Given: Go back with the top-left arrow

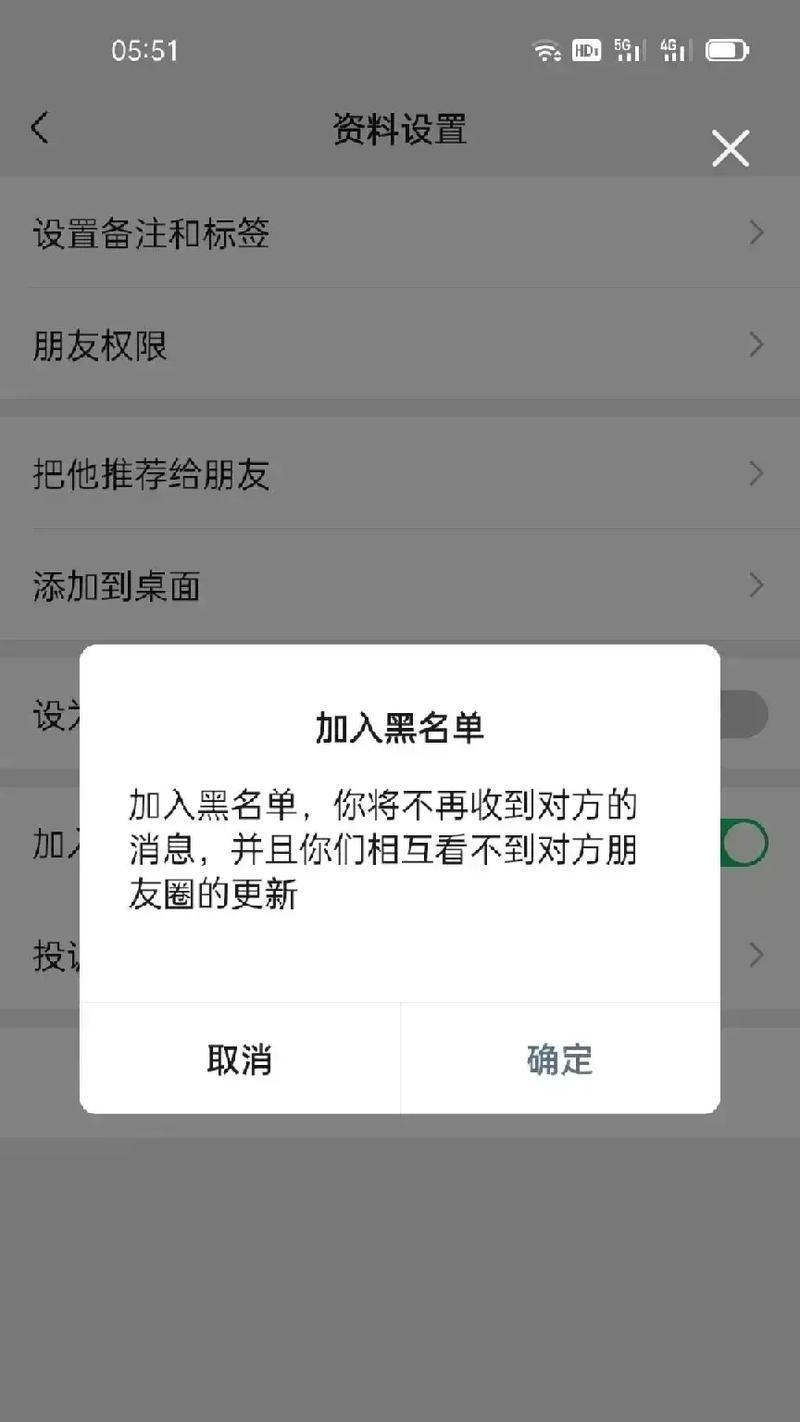Looking at the screenshot, I should coord(39,128).
